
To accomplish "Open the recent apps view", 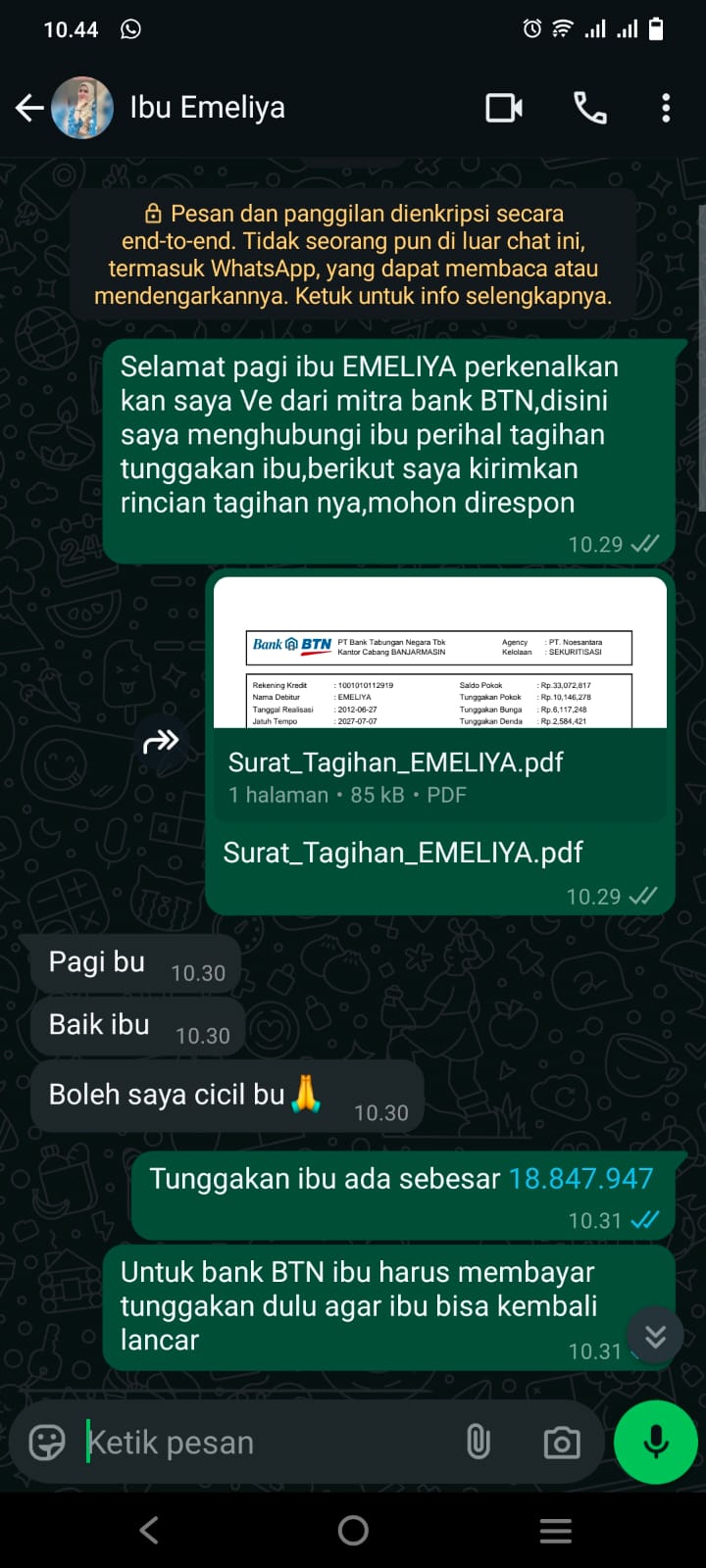I will tap(556, 1530).
